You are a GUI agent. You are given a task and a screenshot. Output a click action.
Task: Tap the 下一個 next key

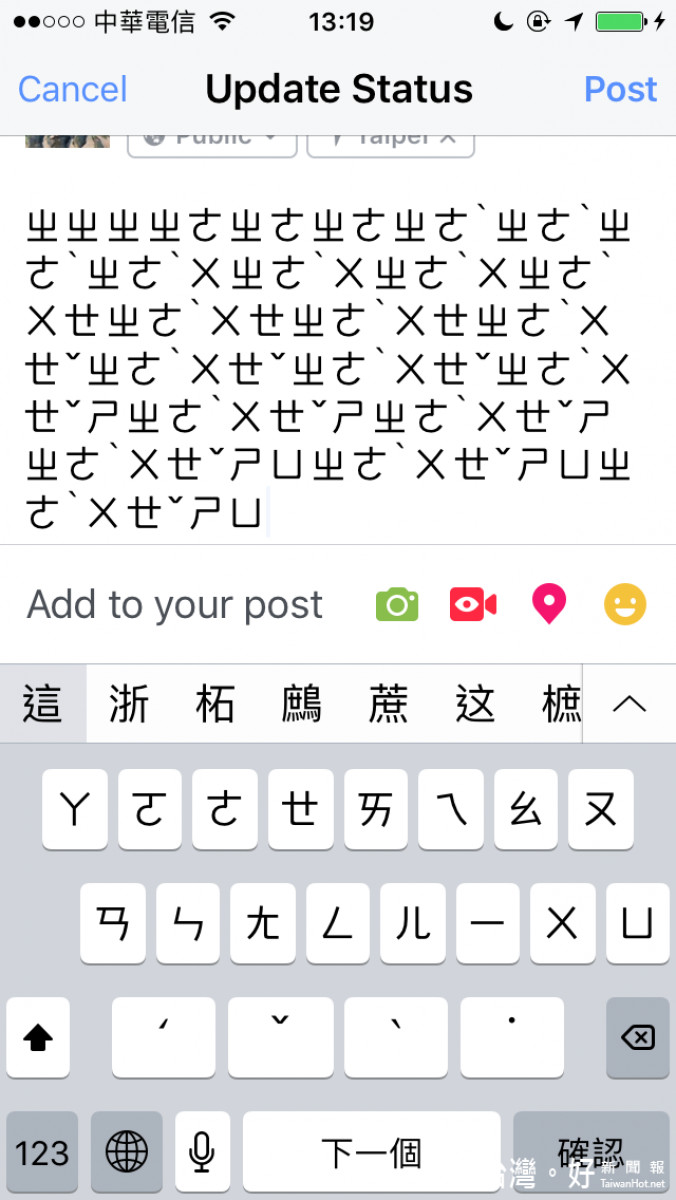(x=371, y=1152)
